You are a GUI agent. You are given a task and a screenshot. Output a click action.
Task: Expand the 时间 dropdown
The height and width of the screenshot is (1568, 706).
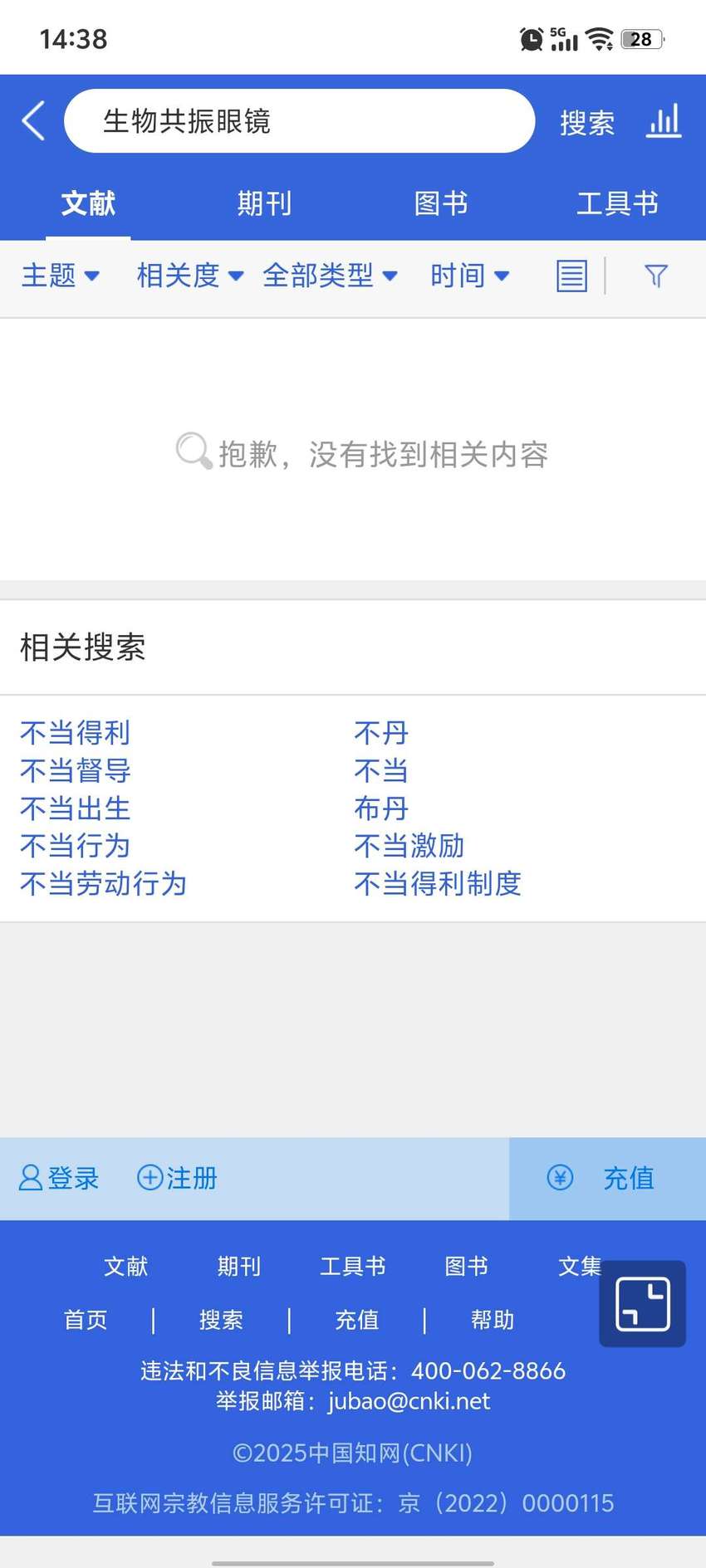pyautogui.click(x=470, y=276)
